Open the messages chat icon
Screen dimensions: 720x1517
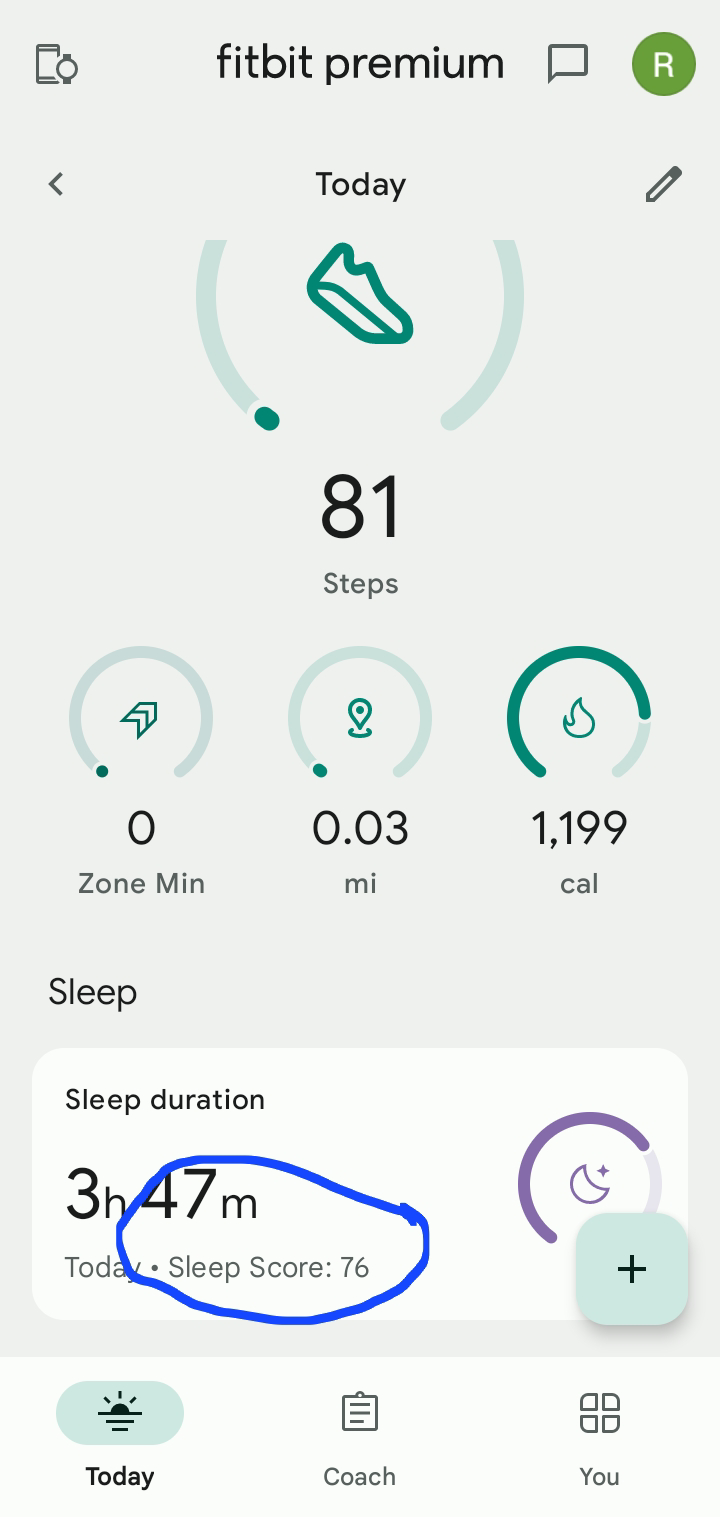pyautogui.click(x=568, y=64)
